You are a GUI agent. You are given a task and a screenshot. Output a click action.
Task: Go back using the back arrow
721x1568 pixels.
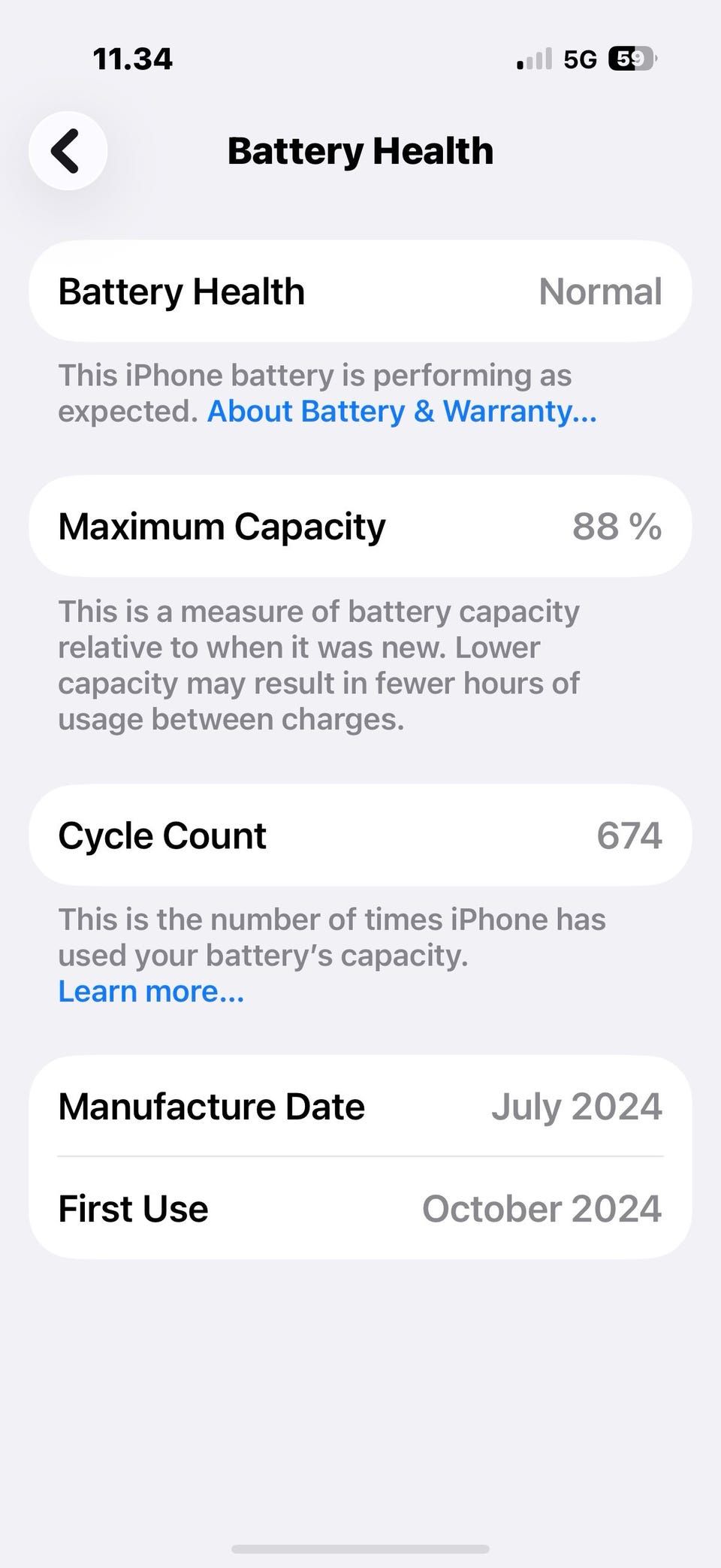pos(68,151)
